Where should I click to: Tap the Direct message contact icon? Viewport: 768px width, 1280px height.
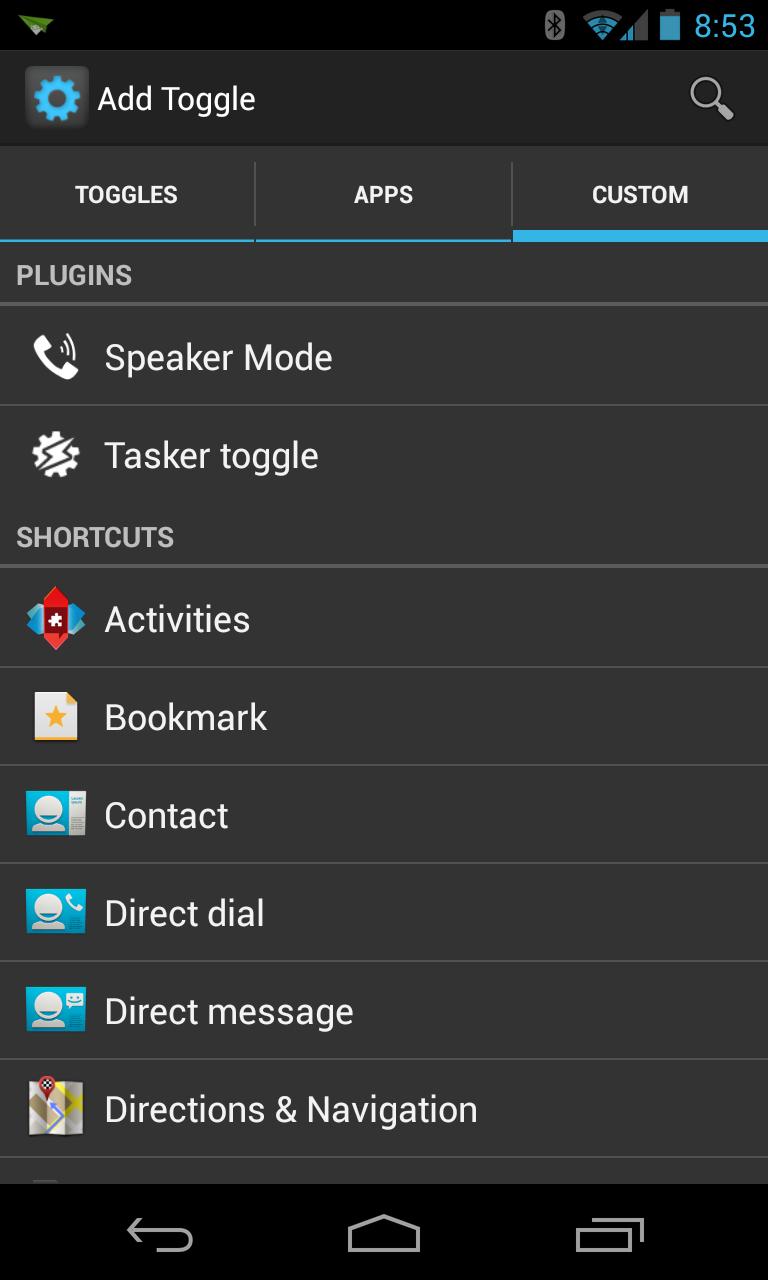[x=56, y=1009]
